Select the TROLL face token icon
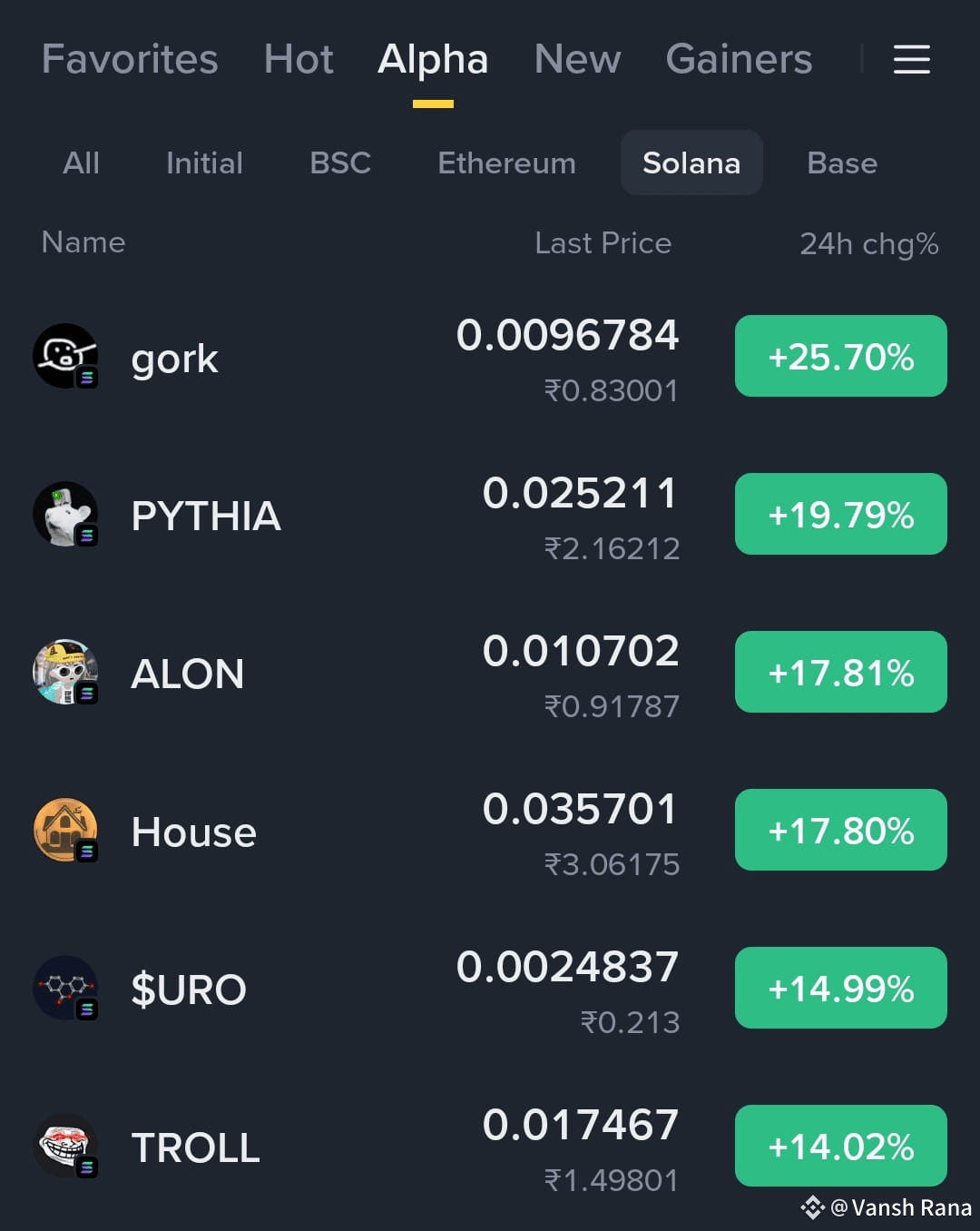 (x=64, y=1146)
